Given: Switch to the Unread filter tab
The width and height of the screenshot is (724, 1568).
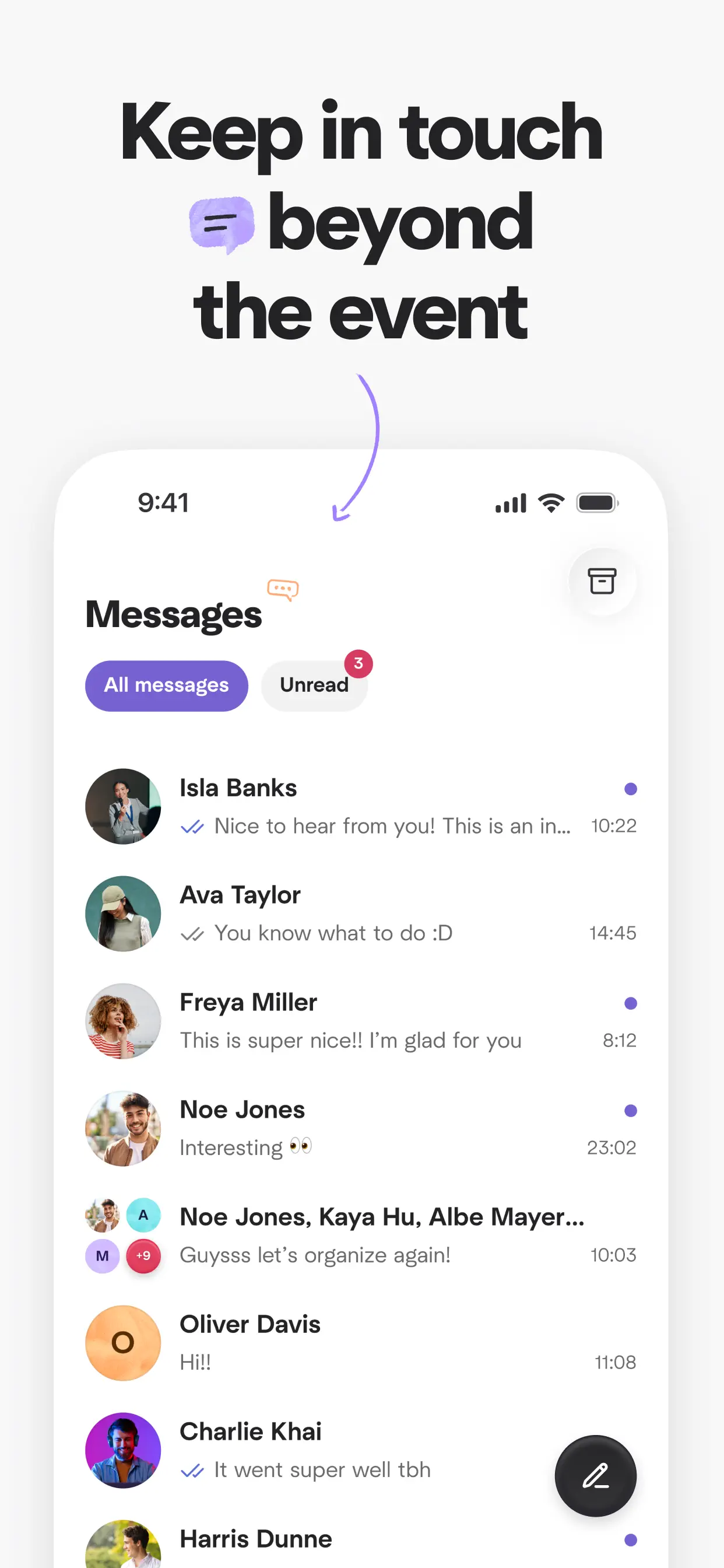Looking at the screenshot, I should (314, 685).
